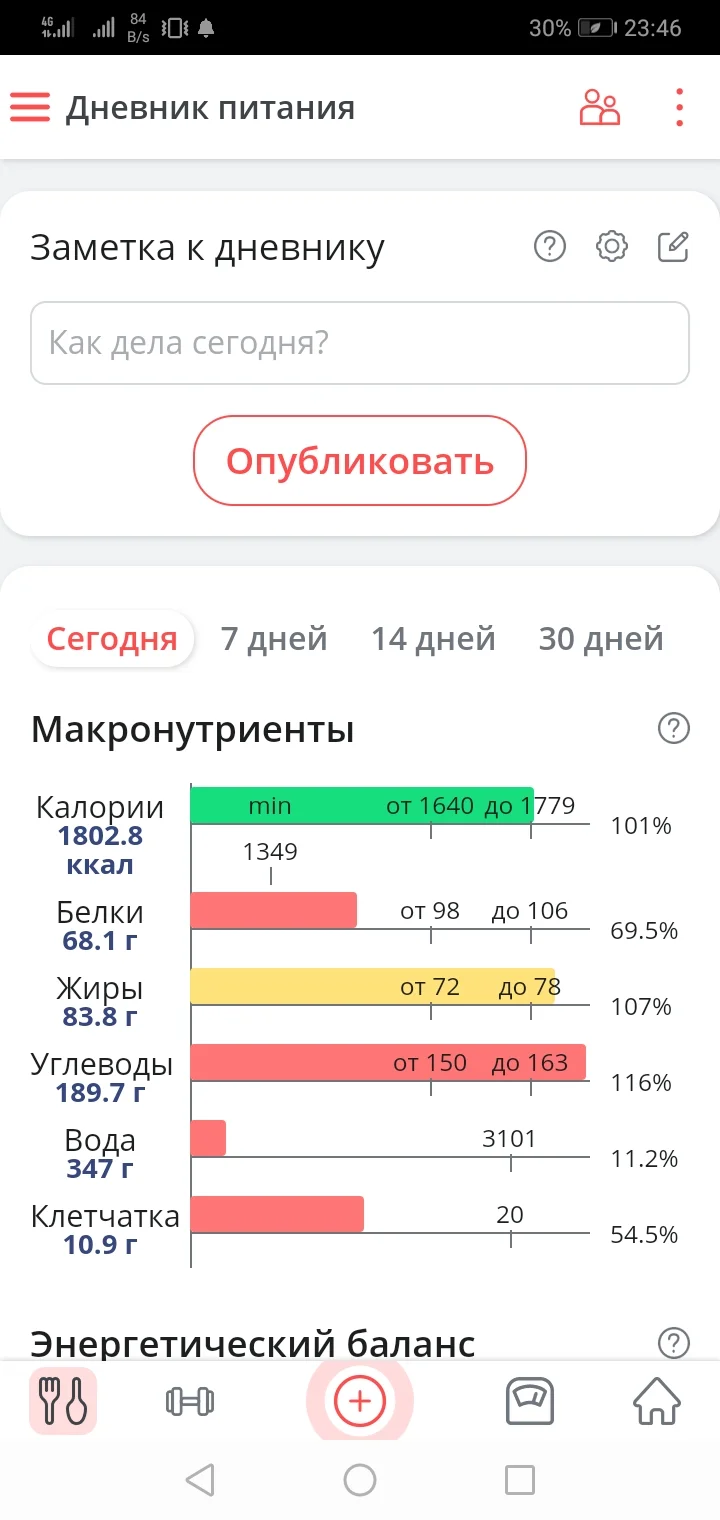
Task: Open the hamburger navigation menu
Action: click(x=30, y=107)
